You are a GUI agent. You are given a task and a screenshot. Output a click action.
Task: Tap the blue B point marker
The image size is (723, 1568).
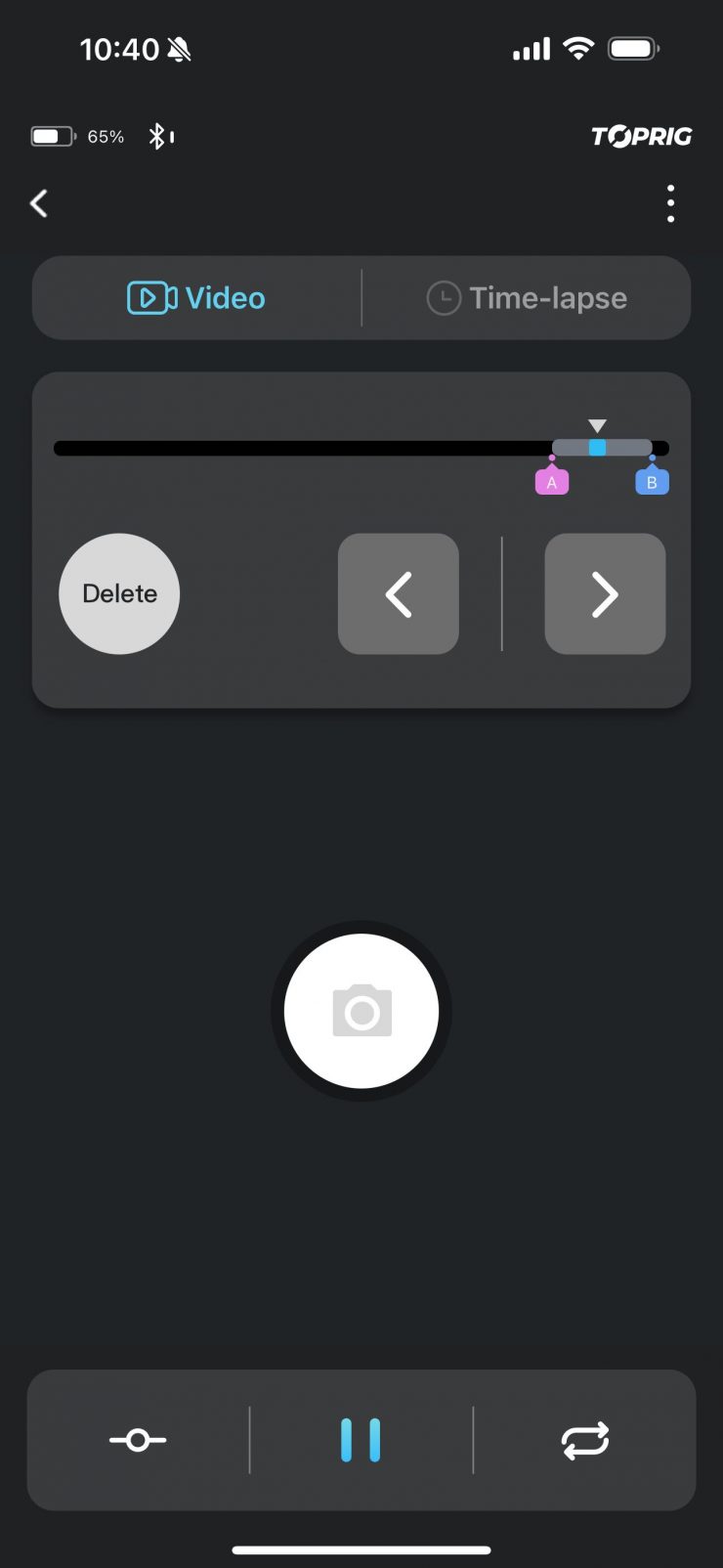(652, 481)
